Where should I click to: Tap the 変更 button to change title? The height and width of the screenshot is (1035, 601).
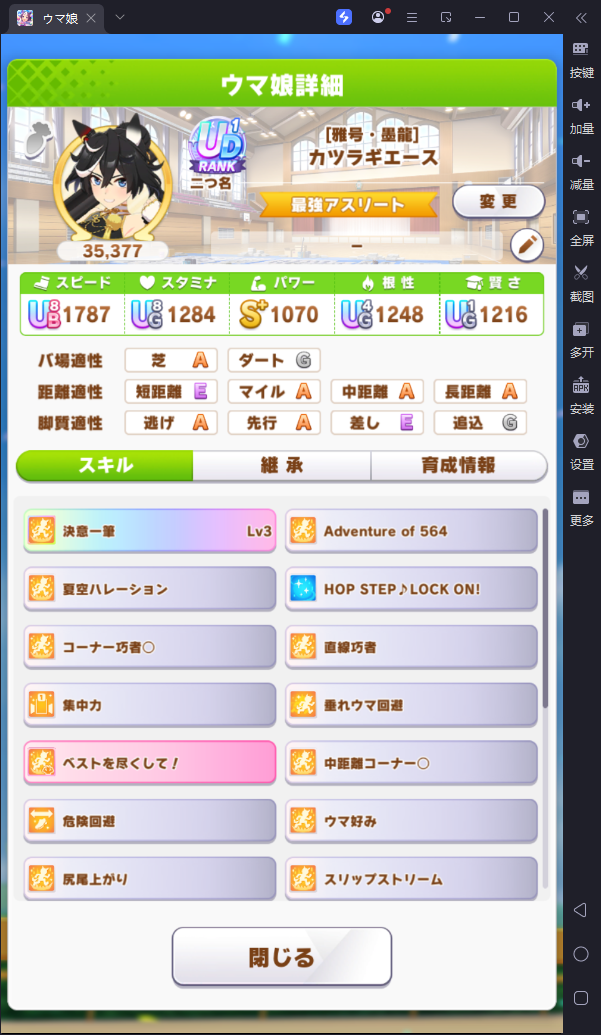coord(498,202)
